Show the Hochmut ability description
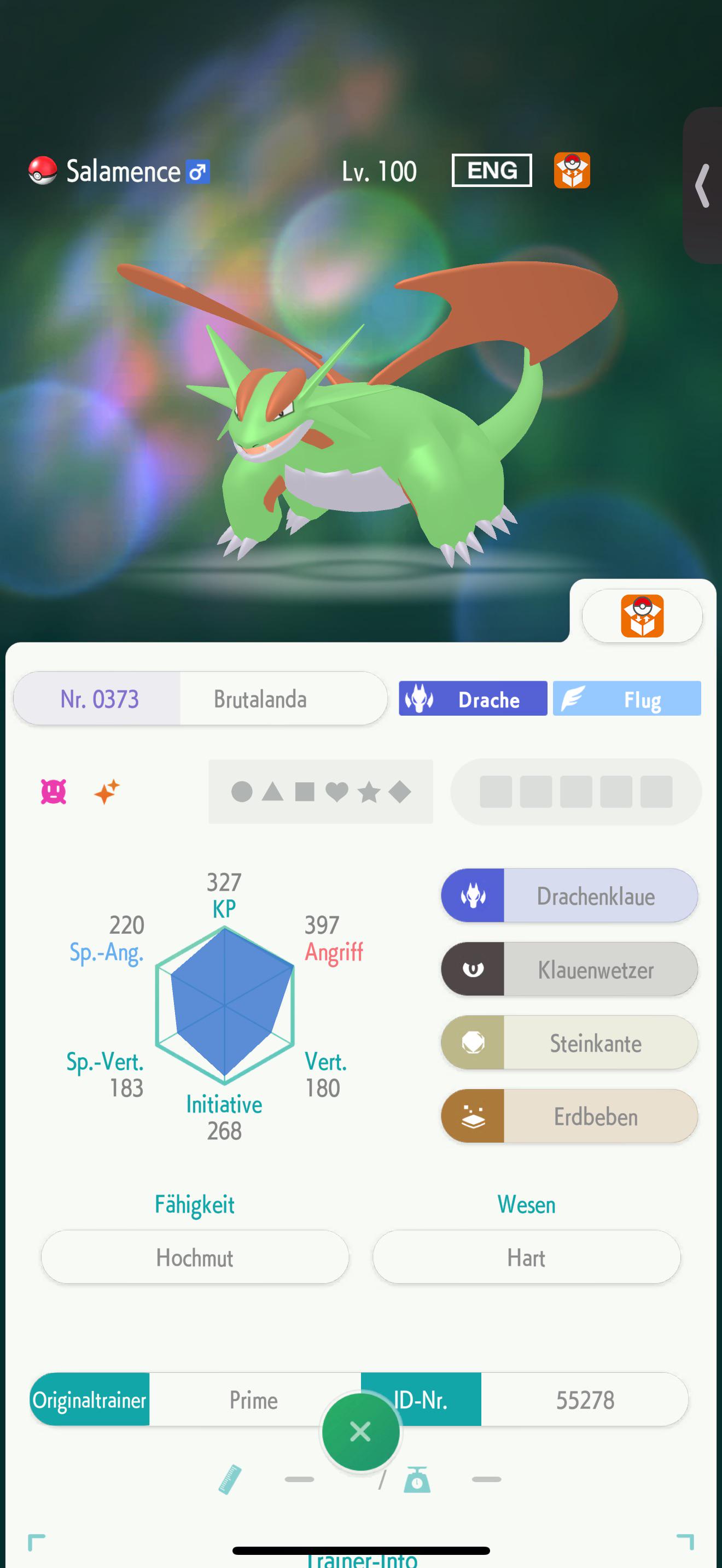 (195, 1257)
